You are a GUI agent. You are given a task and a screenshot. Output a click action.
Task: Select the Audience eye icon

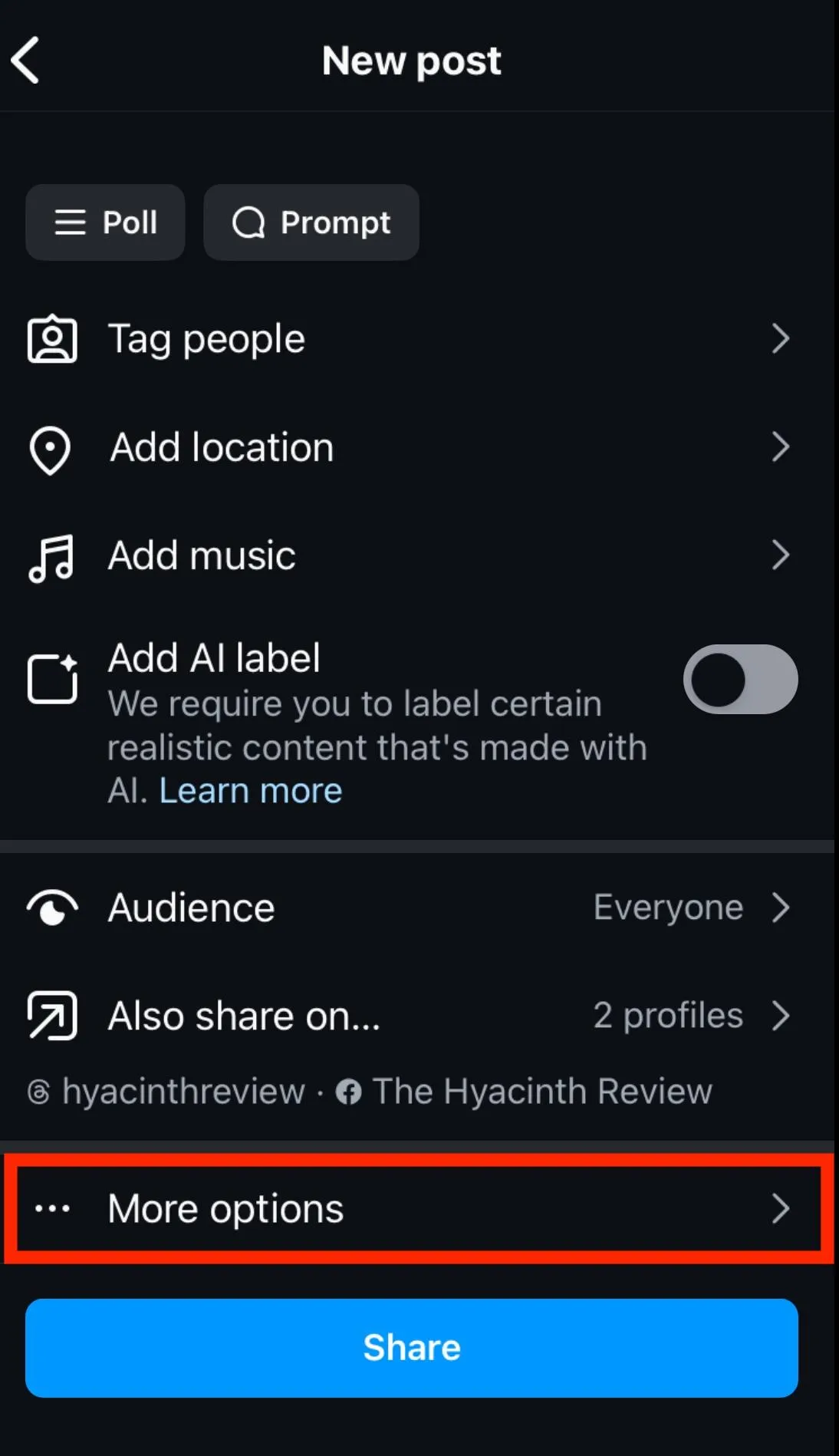[51, 908]
